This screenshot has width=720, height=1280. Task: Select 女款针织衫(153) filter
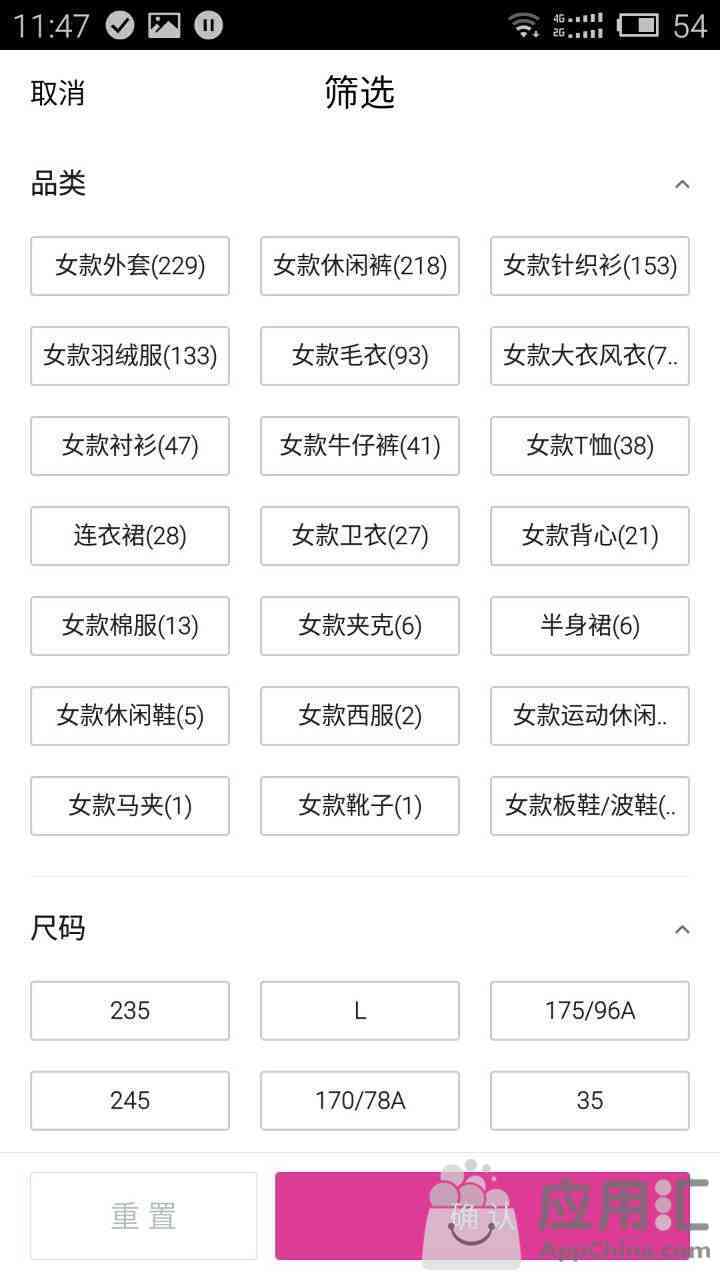pos(590,266)
